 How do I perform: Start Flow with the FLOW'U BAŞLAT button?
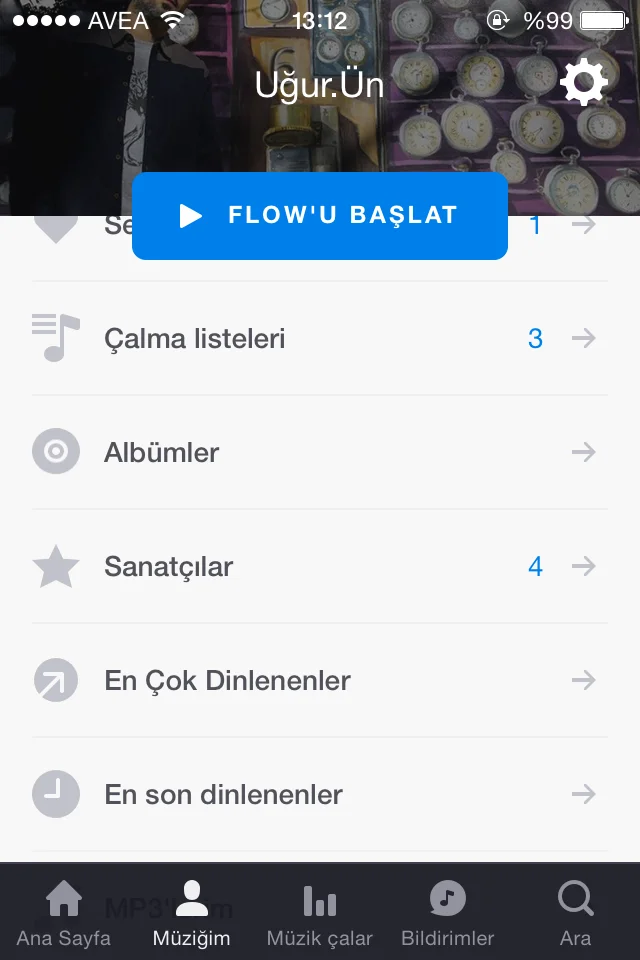coord(320,216)
